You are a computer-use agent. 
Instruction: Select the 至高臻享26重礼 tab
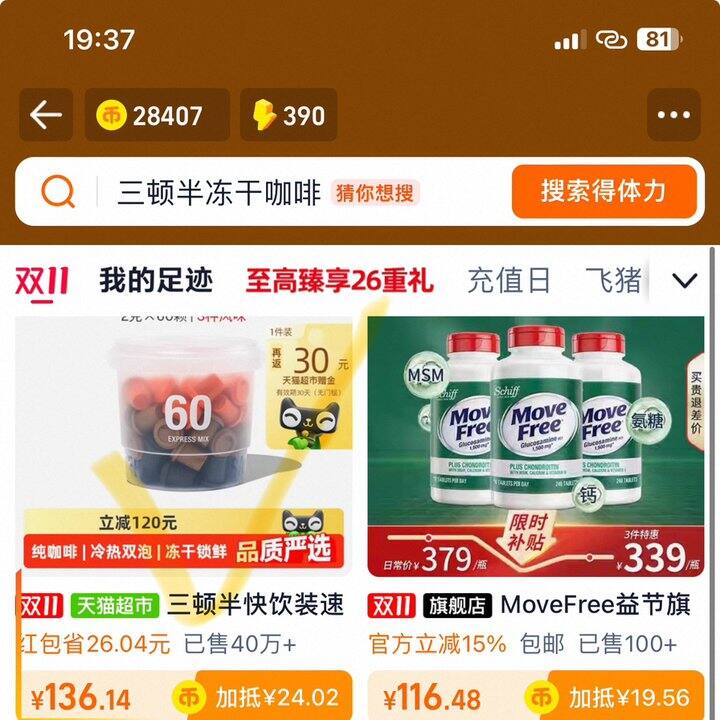[x=340, y=281]
